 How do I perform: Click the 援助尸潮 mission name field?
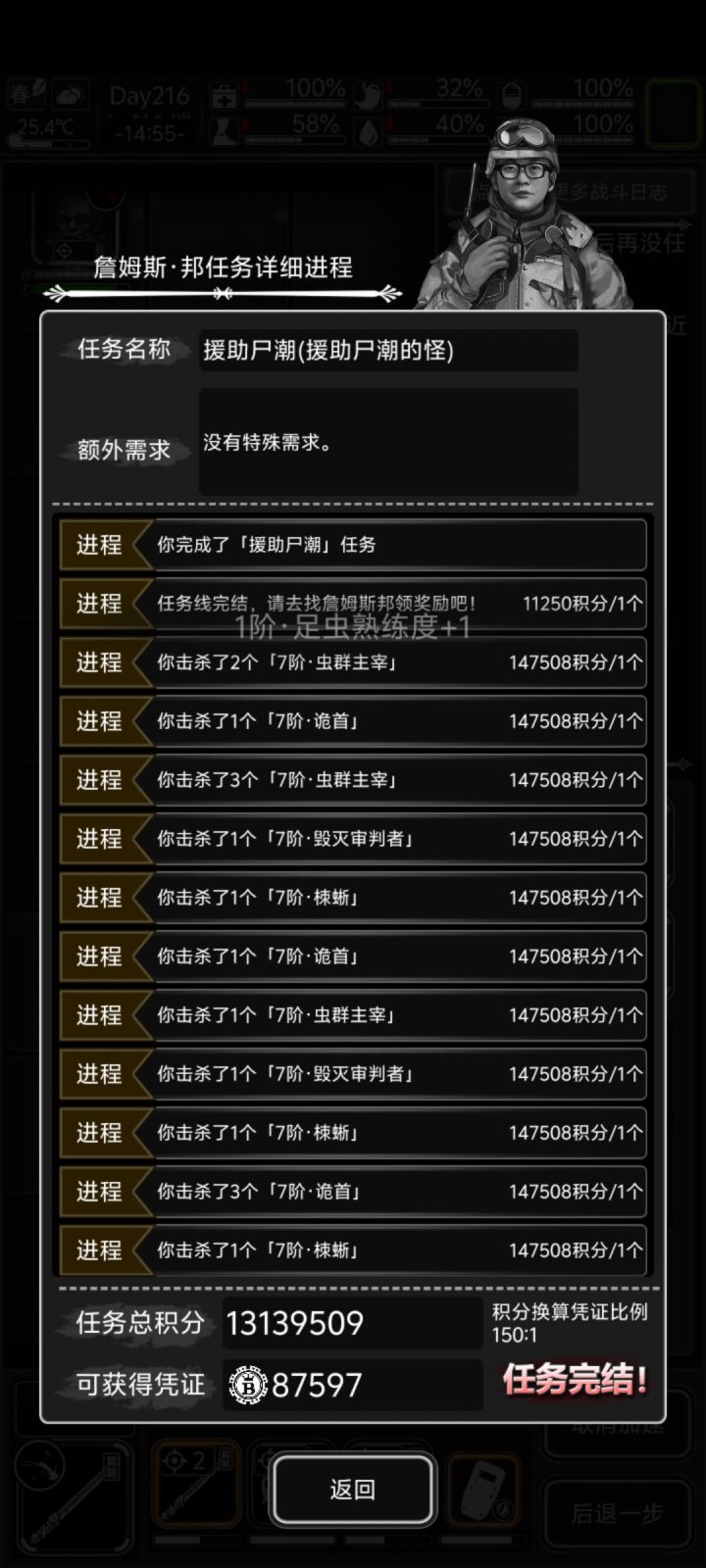(x=387, y=350)
